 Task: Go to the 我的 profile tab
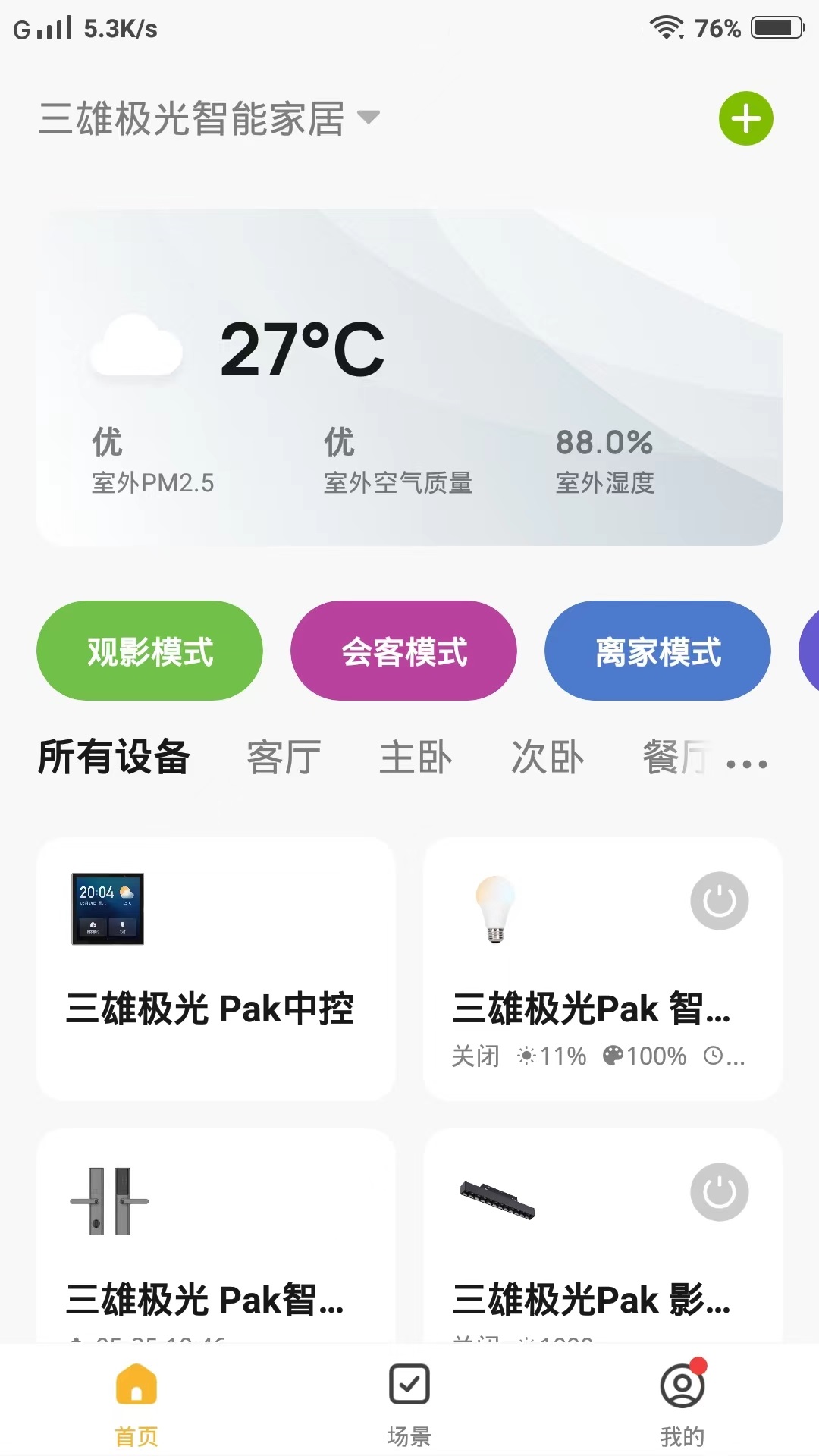tap(682, 1404)
